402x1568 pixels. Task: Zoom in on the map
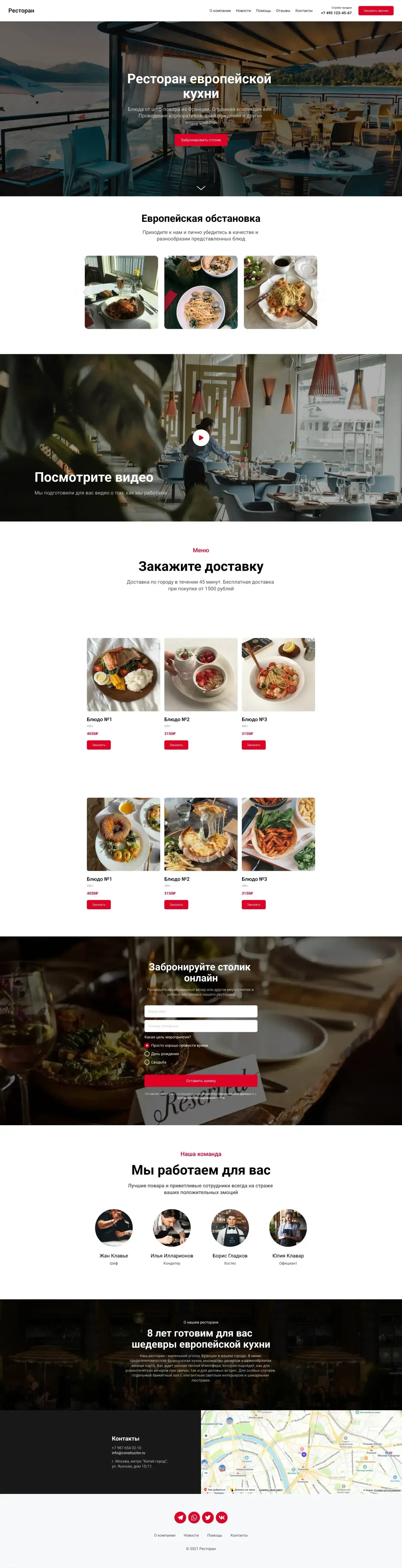[x=206, y=1435]
